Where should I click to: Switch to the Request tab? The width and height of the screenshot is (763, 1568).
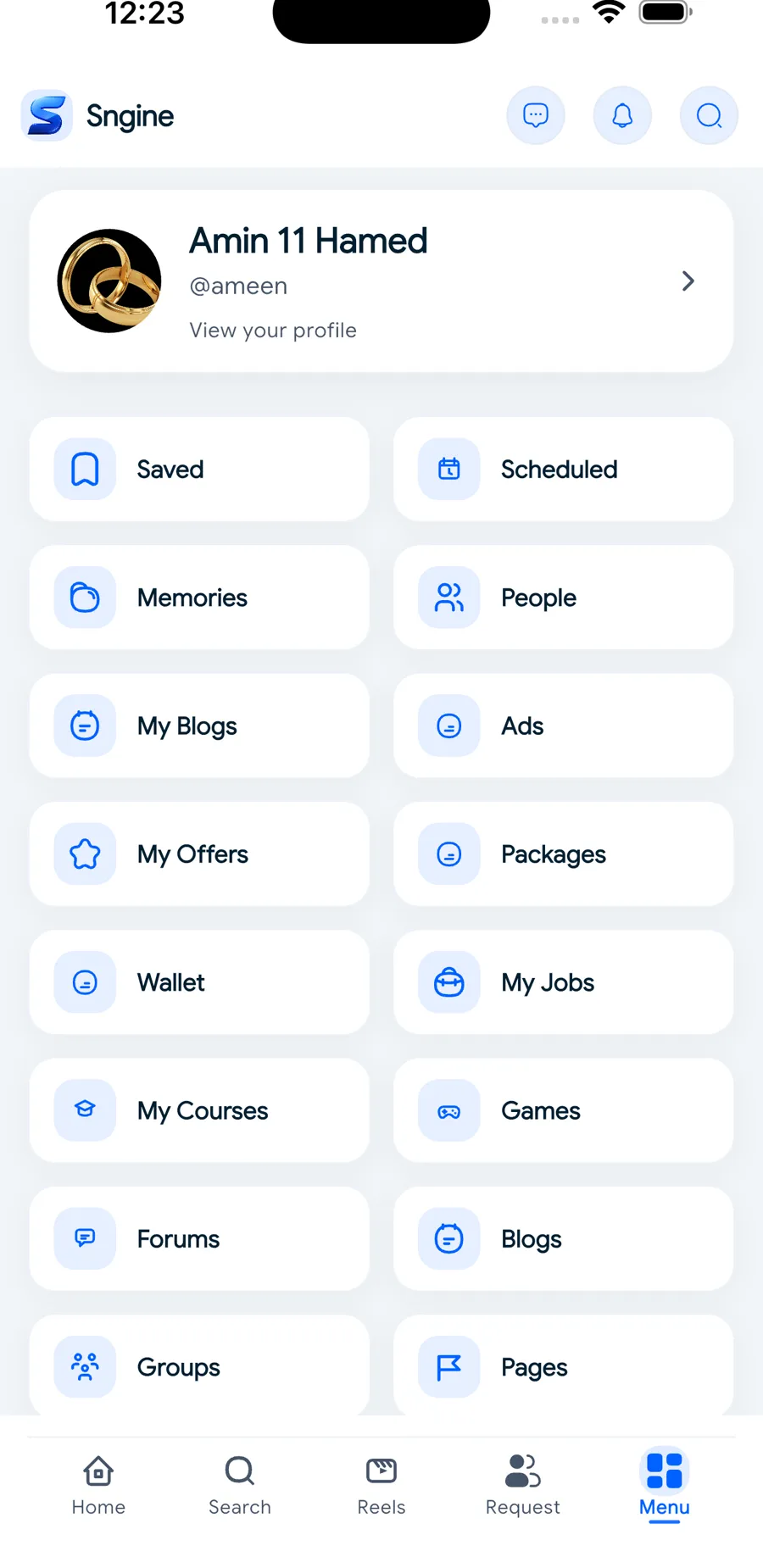point(522,1485)
